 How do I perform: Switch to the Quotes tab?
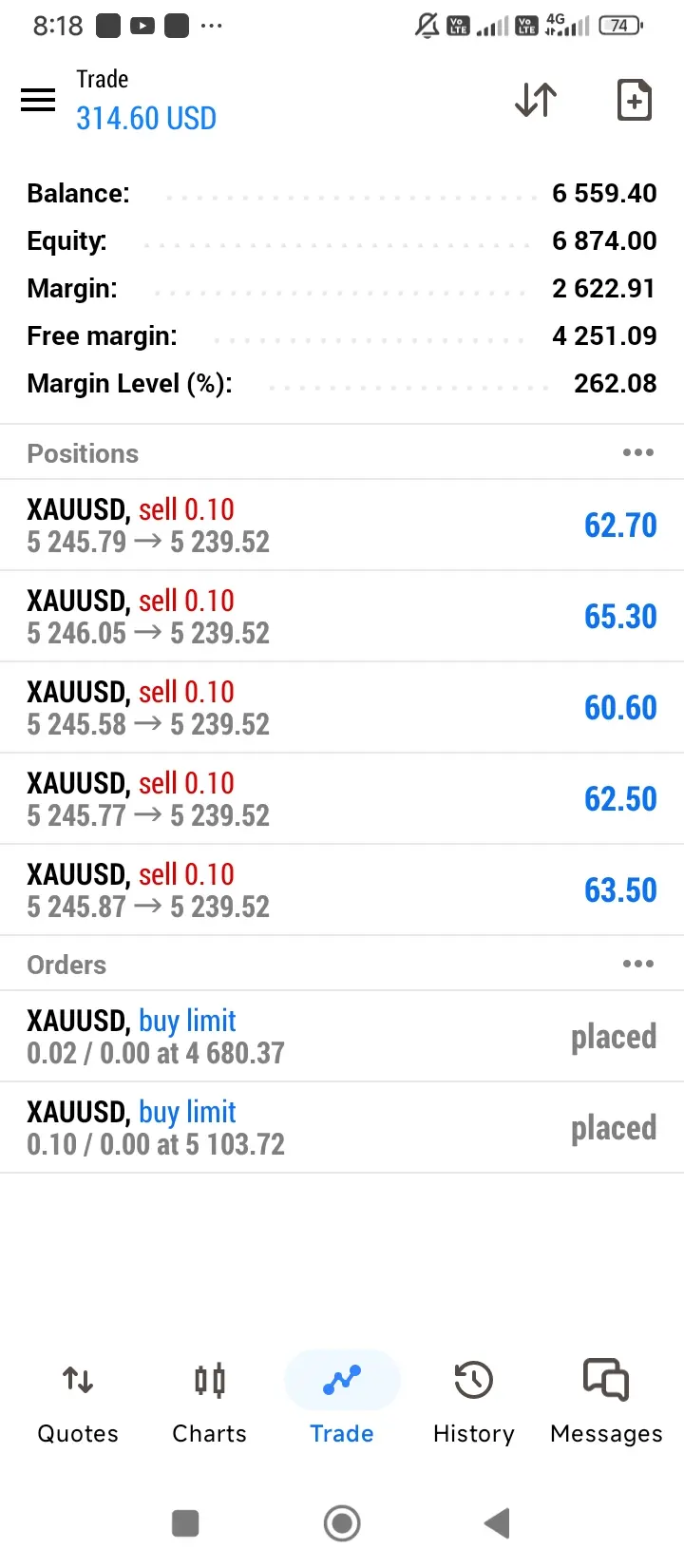[78, 1403]
